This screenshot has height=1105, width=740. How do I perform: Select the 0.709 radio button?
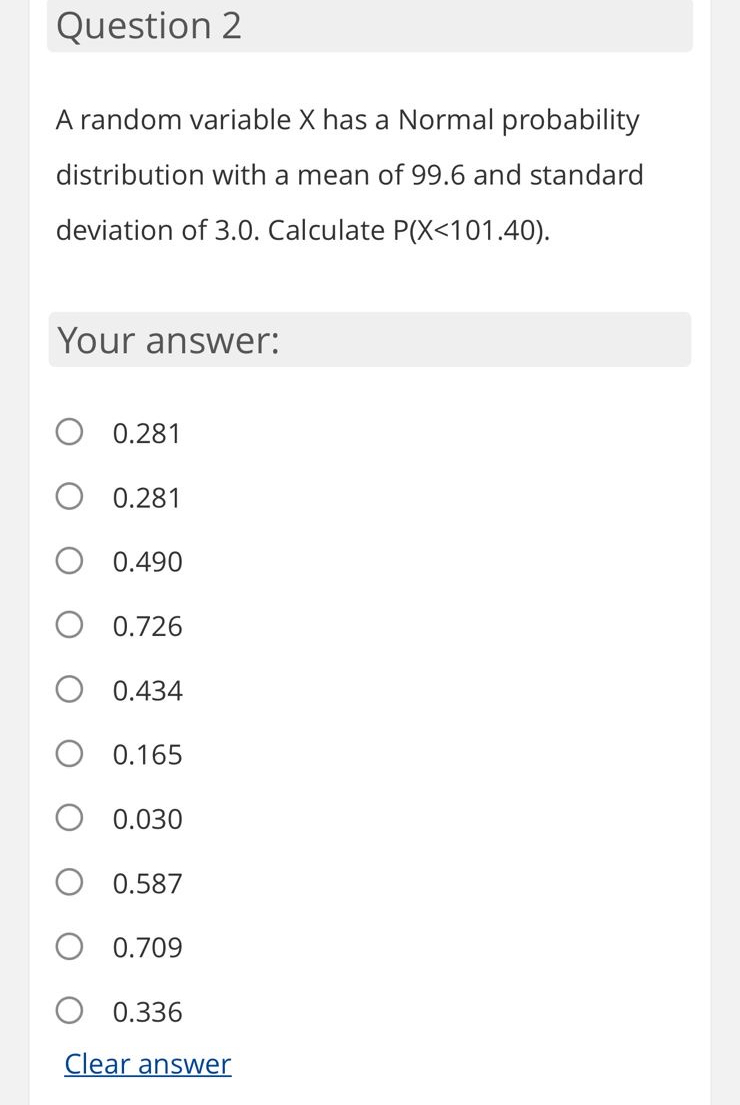70,948
